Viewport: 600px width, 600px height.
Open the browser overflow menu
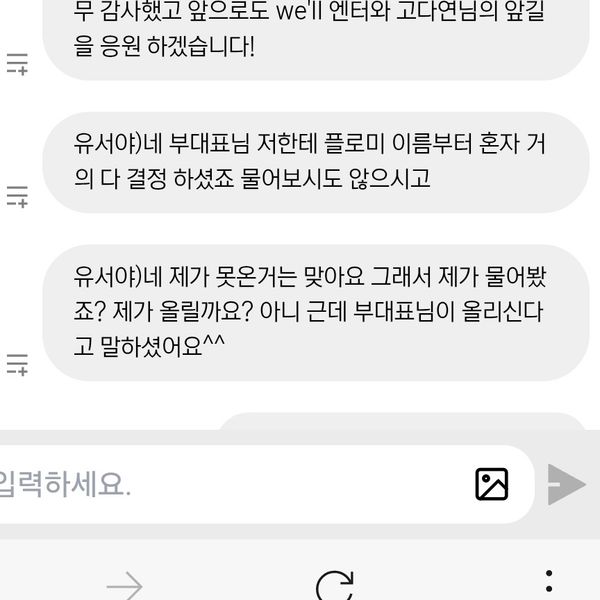point(547,583)
